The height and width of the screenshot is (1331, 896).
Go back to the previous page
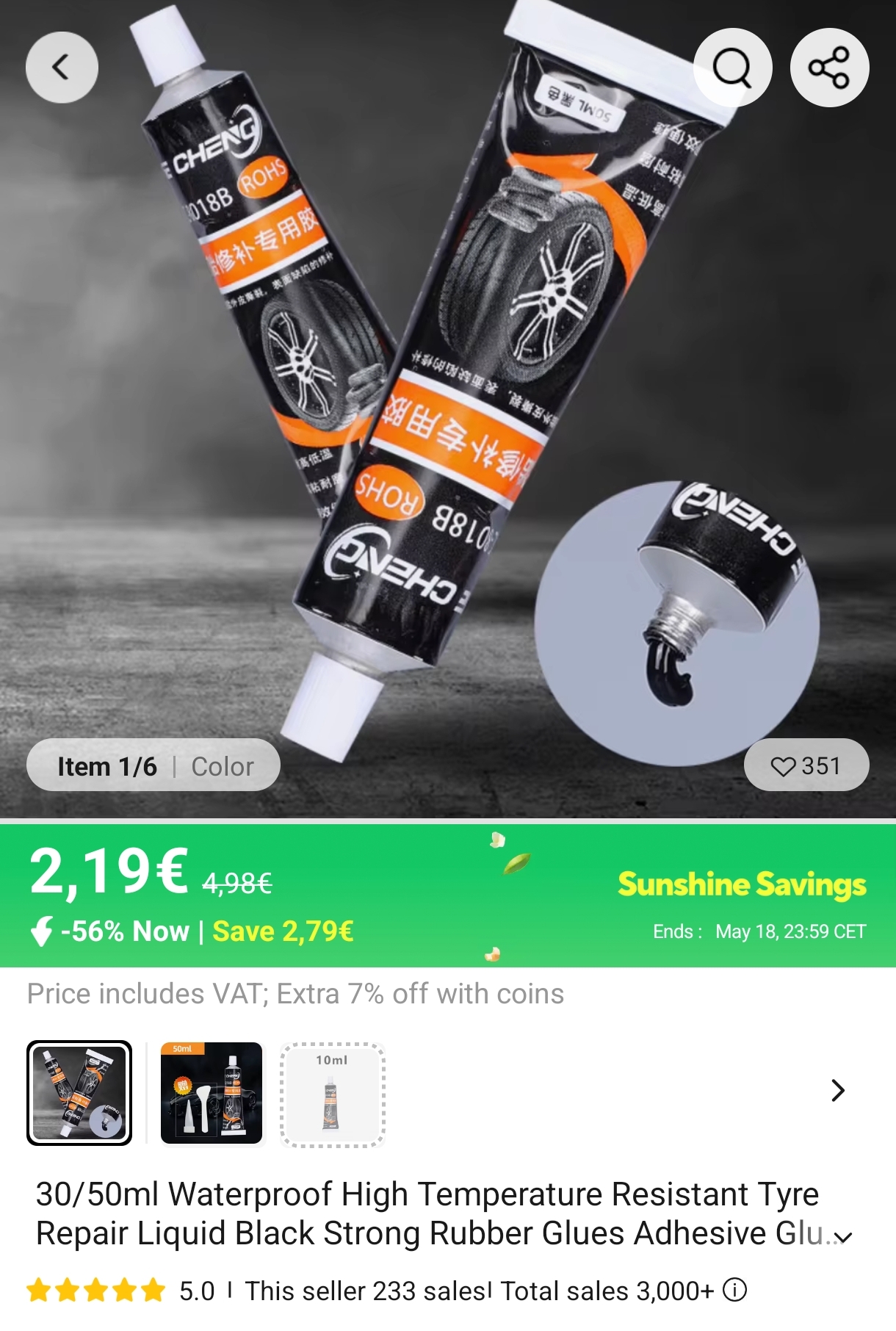62,68
